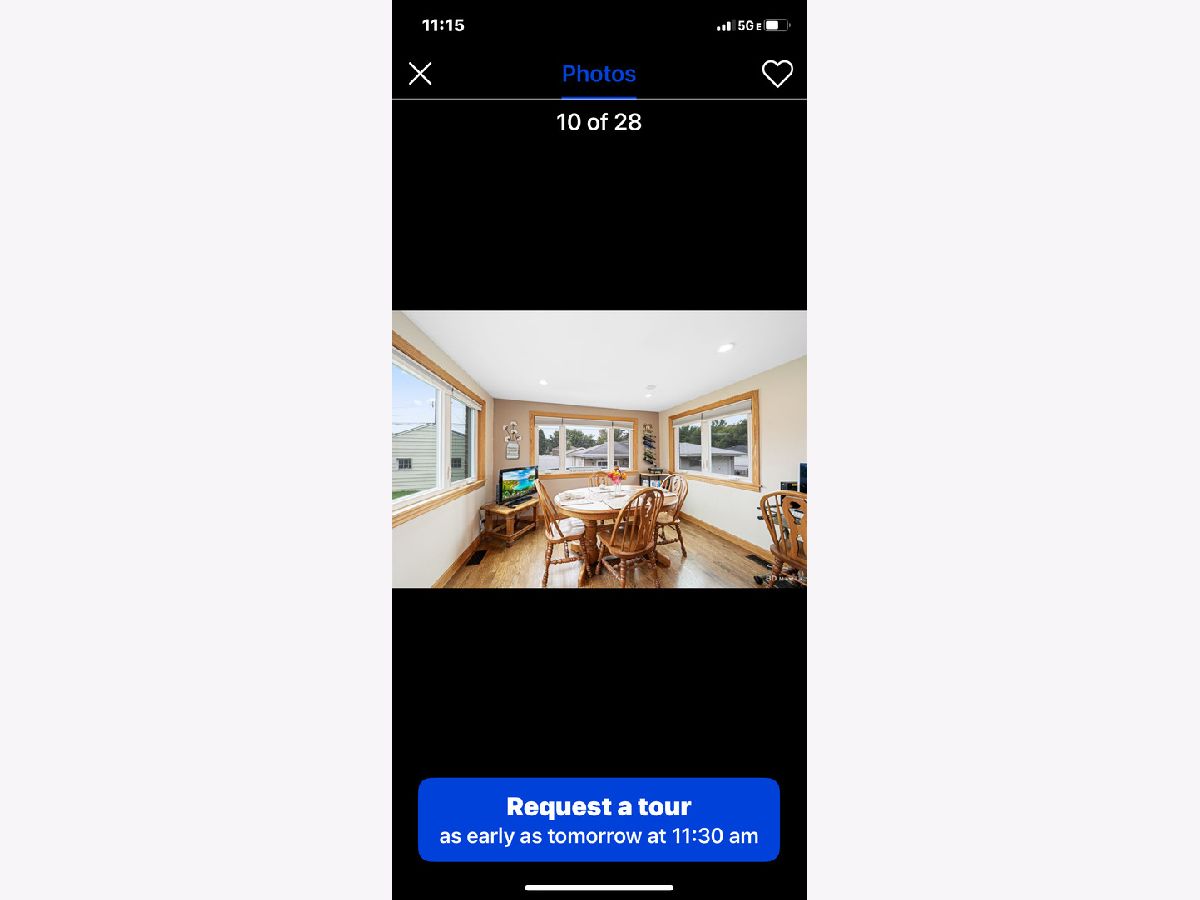Select the Photos tab
This screenshot has width=1200, height=900.
point(599,74)
